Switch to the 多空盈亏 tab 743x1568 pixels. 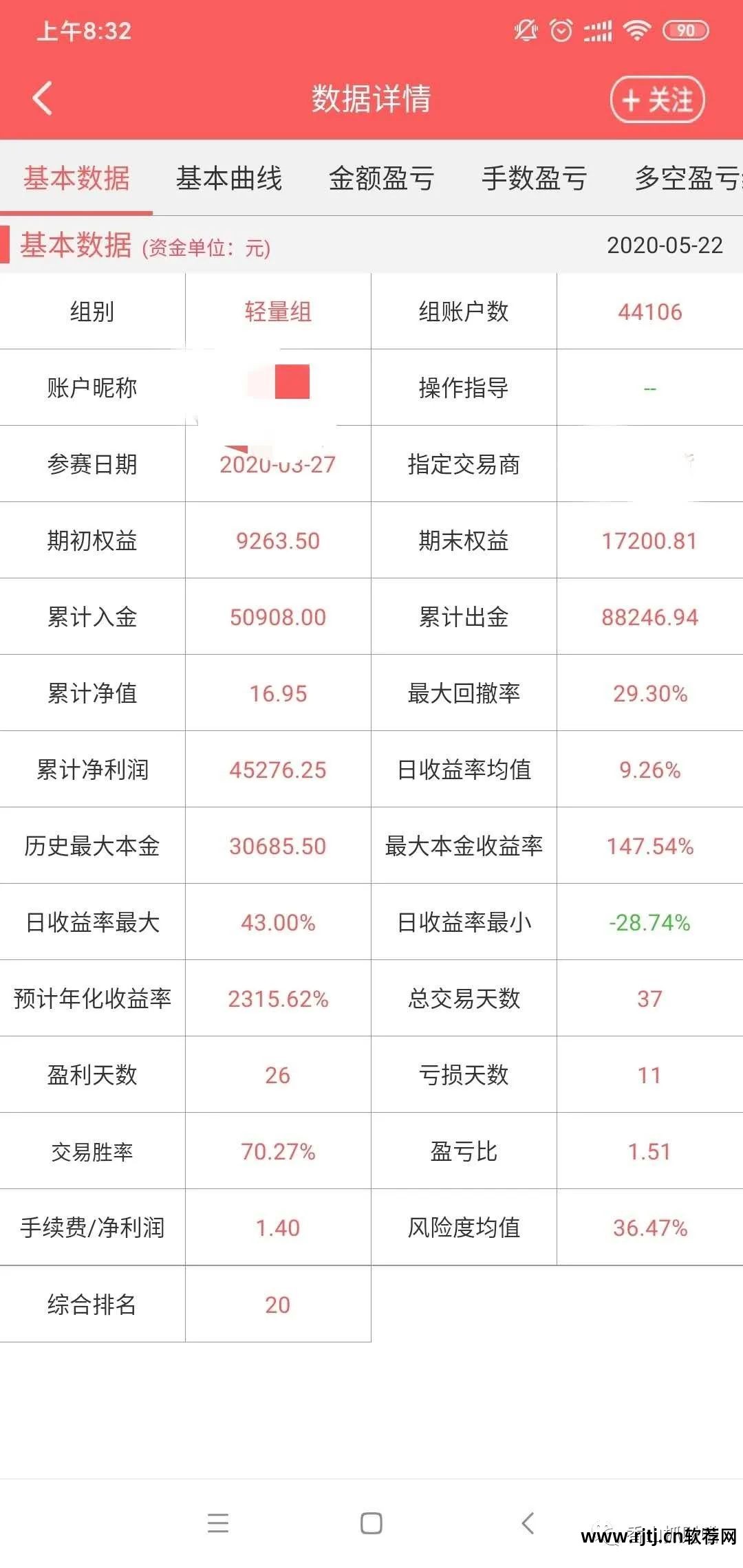click(x=685, y=178)
